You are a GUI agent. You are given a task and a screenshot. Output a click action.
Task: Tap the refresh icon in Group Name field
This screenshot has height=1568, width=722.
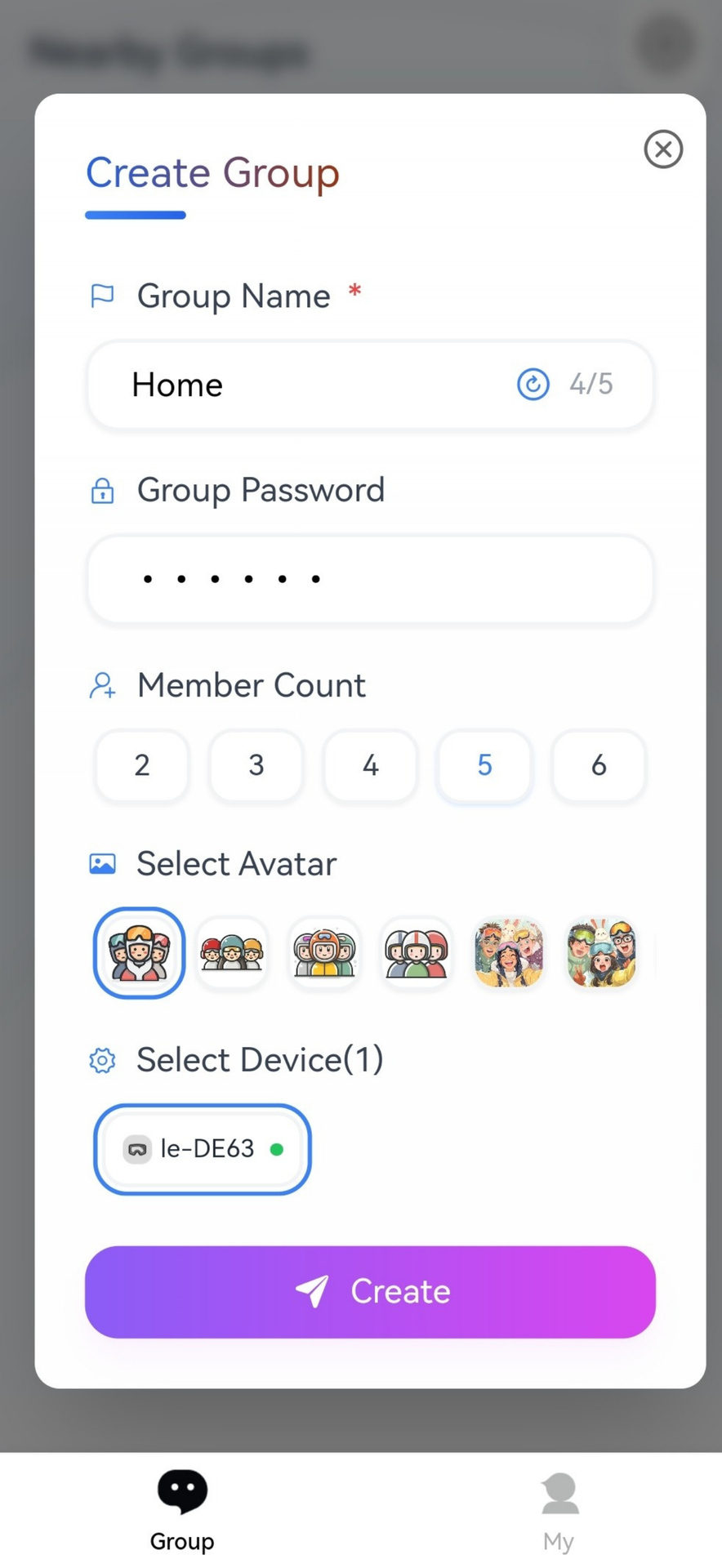click(x=533, y=384)
